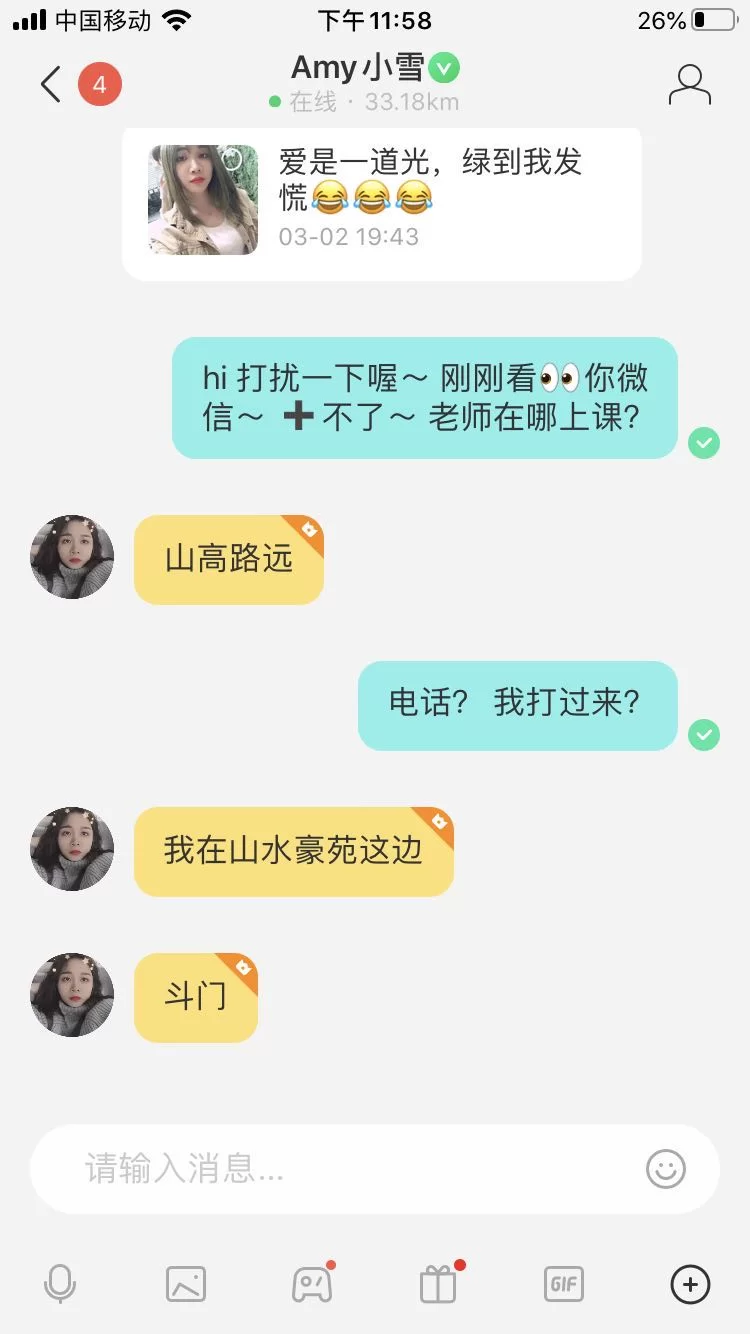Record a voice message with the microphone
The width and height of the screenshot is (750, 1334).
pos(60,1284)
